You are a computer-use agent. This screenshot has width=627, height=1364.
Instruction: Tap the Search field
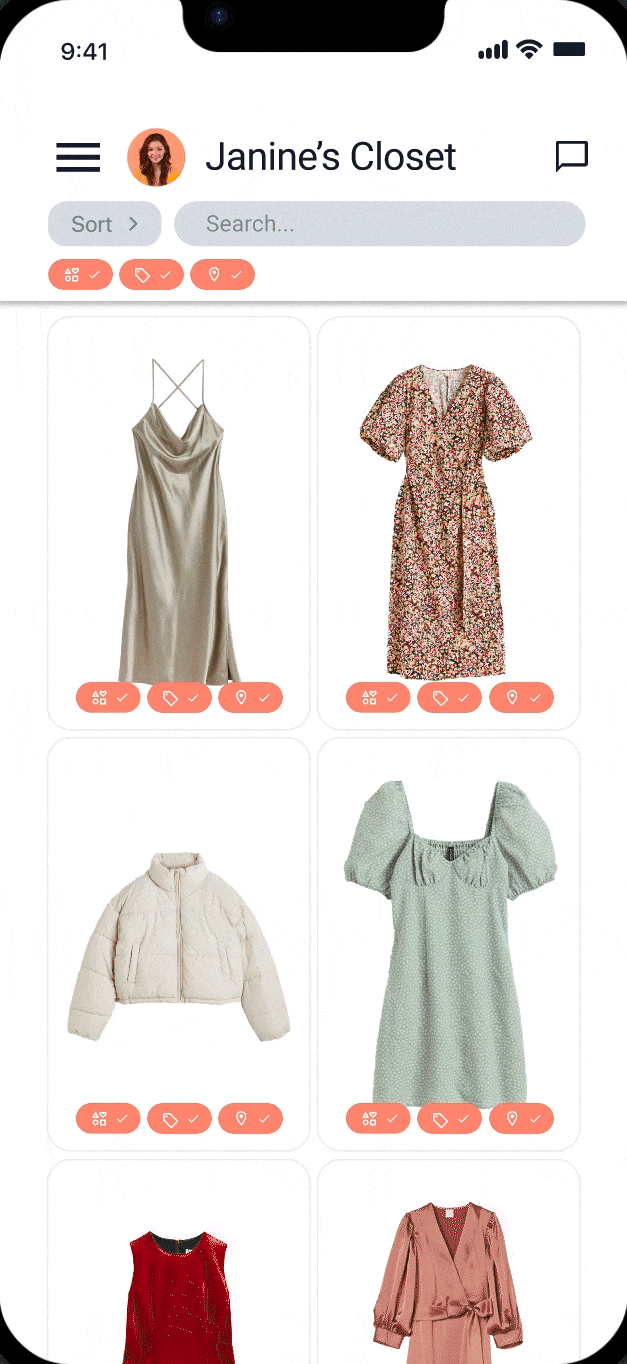pyautogui.click(x=380, y=224)
